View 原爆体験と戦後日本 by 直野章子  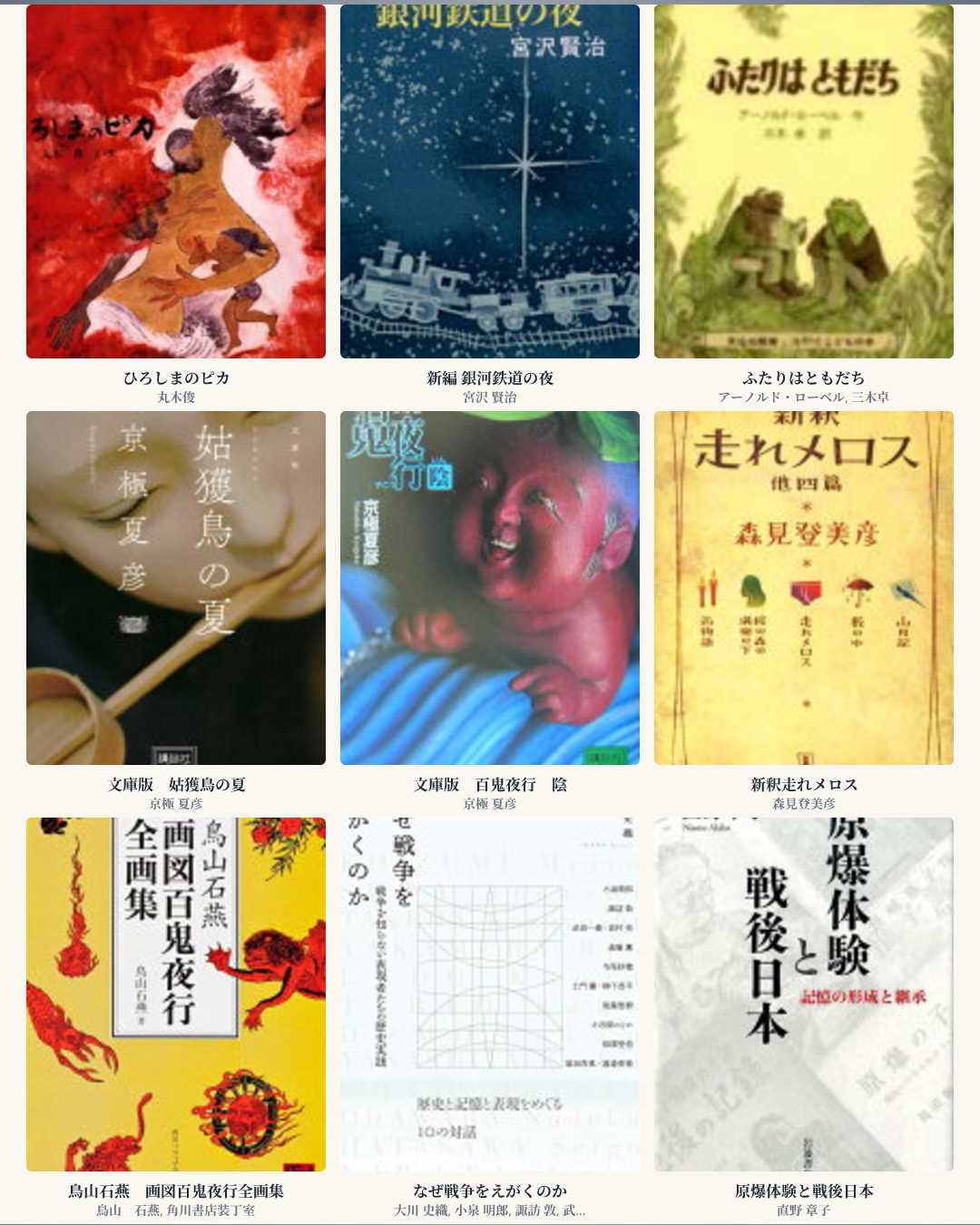tap(803, 995)
